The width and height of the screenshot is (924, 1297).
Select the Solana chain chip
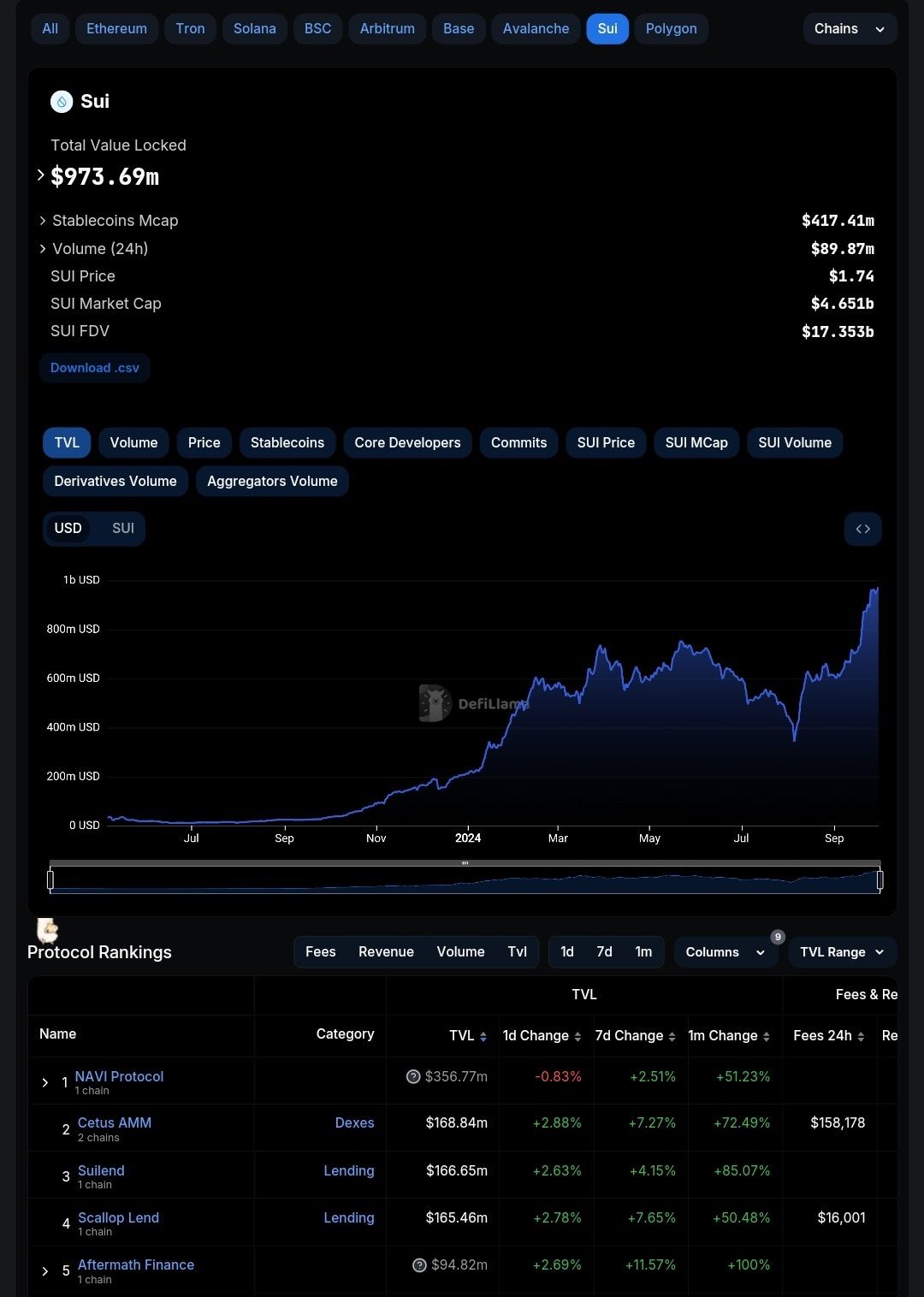[x=254, y=28]
